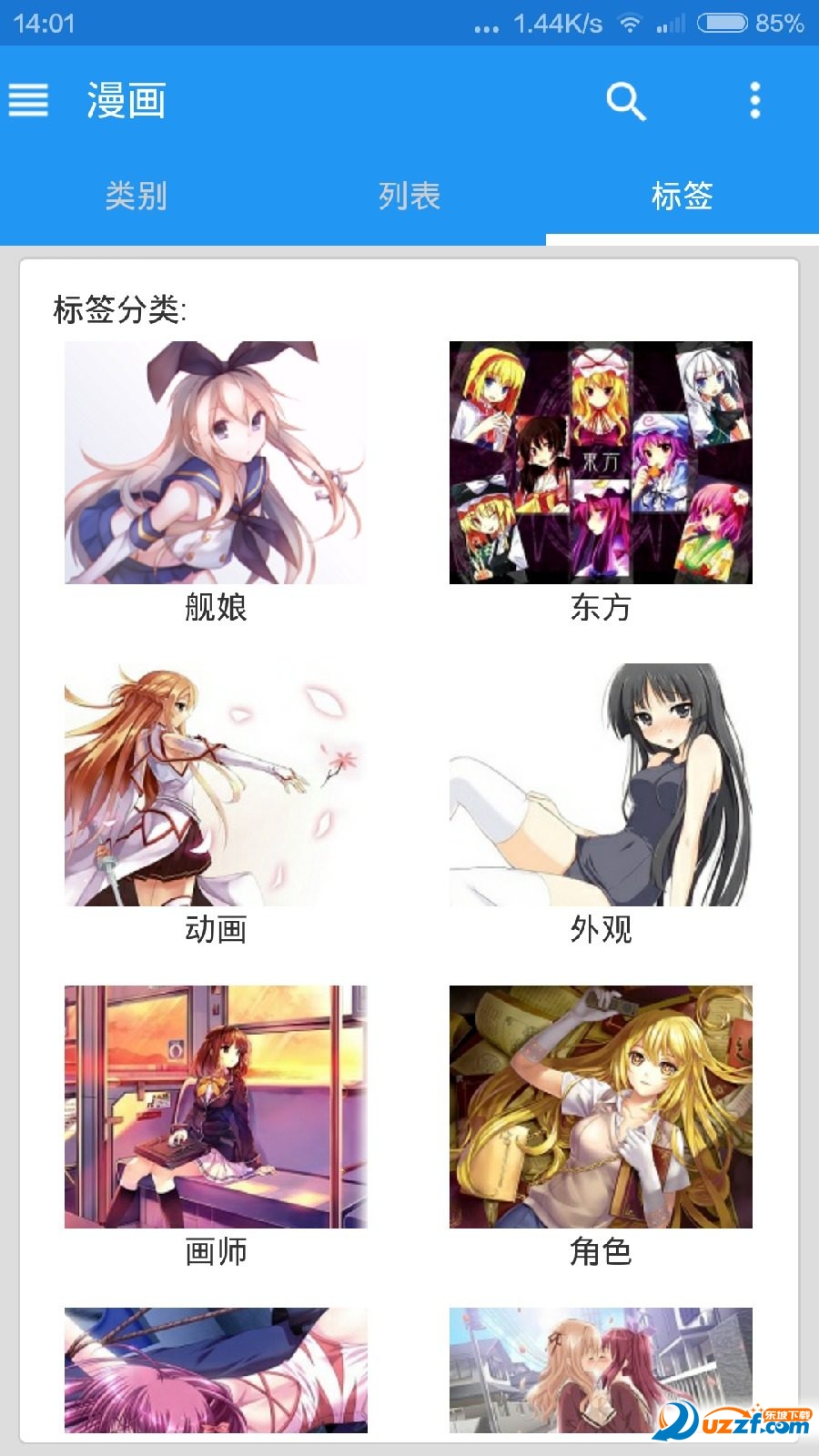Open the 角色 tag category
The width and height of the screenshot is (819, 1456).
601,1104
